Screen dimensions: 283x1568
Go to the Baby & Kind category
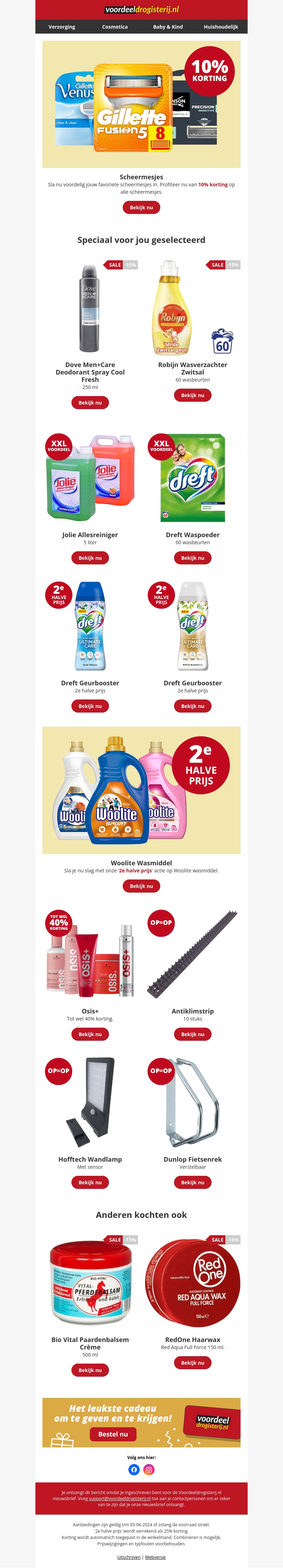coord(168,27)
